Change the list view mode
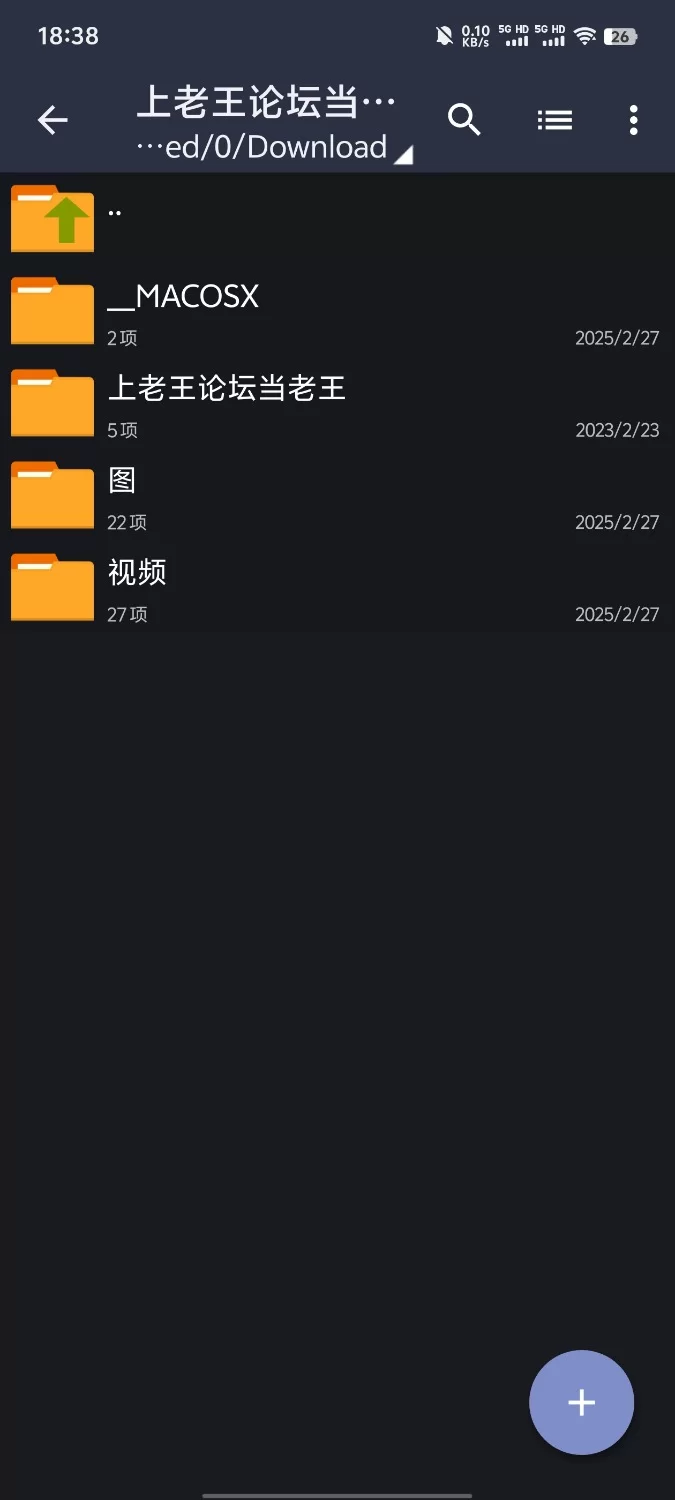This screenshot has height=1500, width=675. click(x=555, y=120)
